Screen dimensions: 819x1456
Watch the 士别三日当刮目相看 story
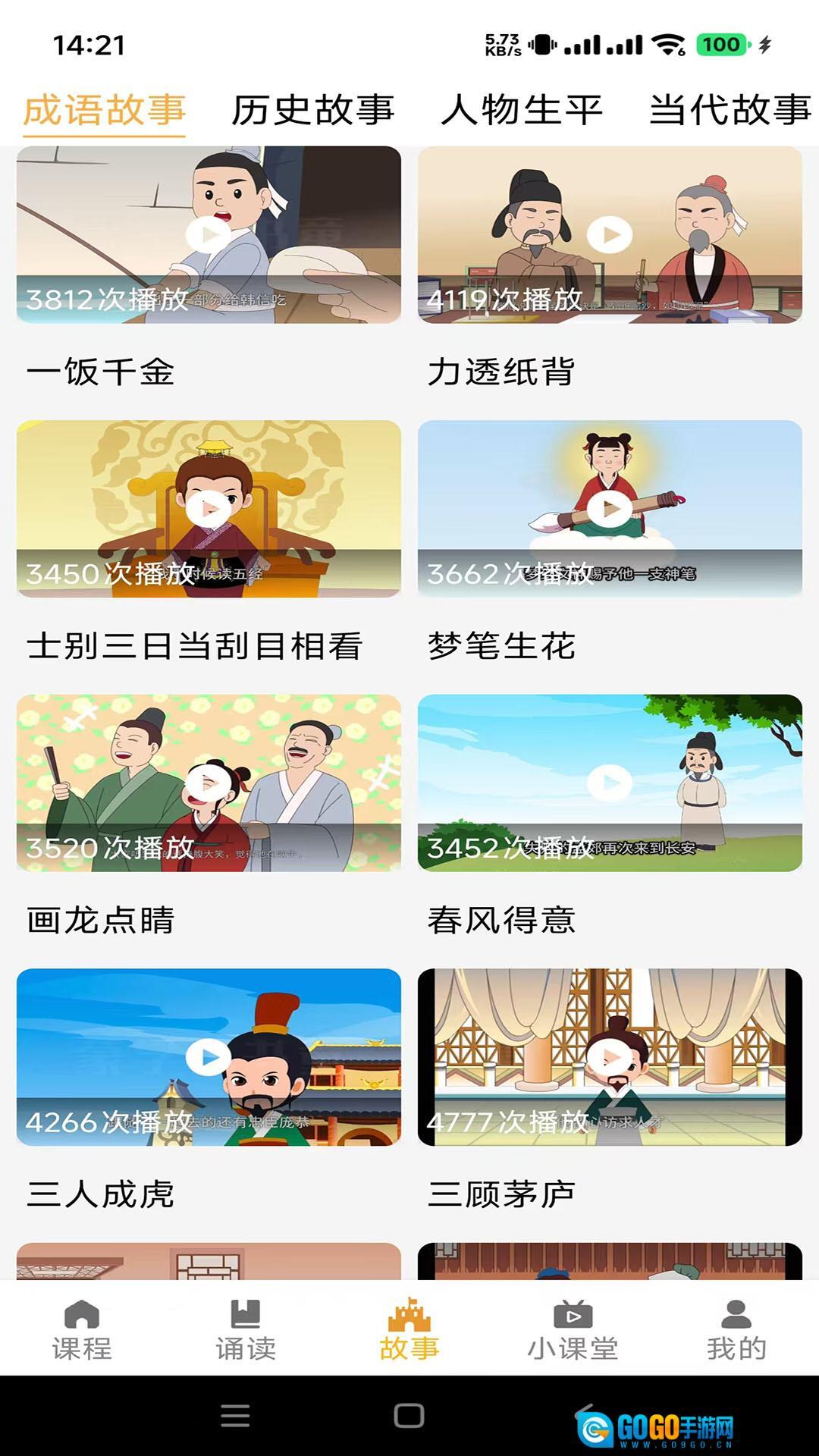pos(209,509)
